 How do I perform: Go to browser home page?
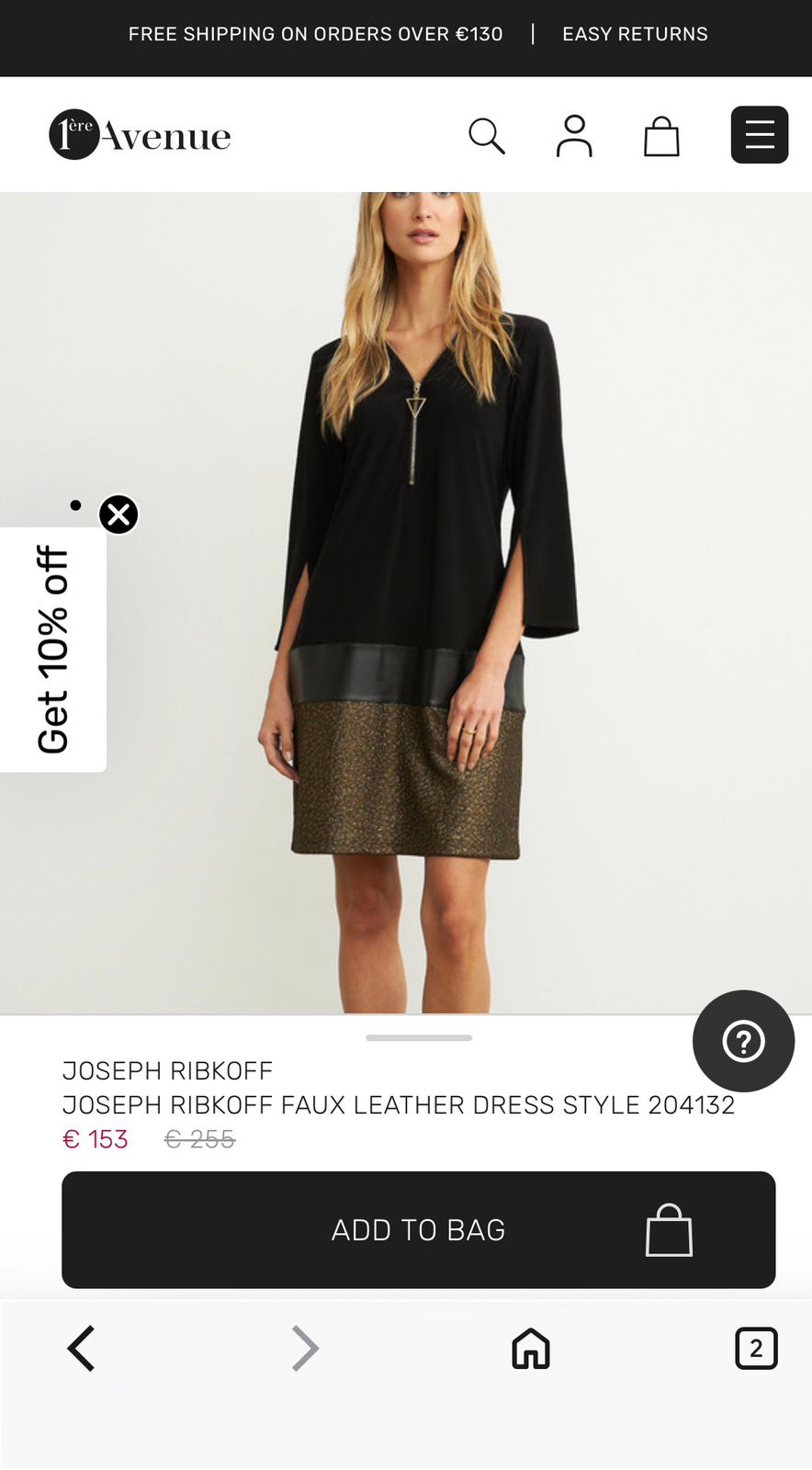(531, 1349)
